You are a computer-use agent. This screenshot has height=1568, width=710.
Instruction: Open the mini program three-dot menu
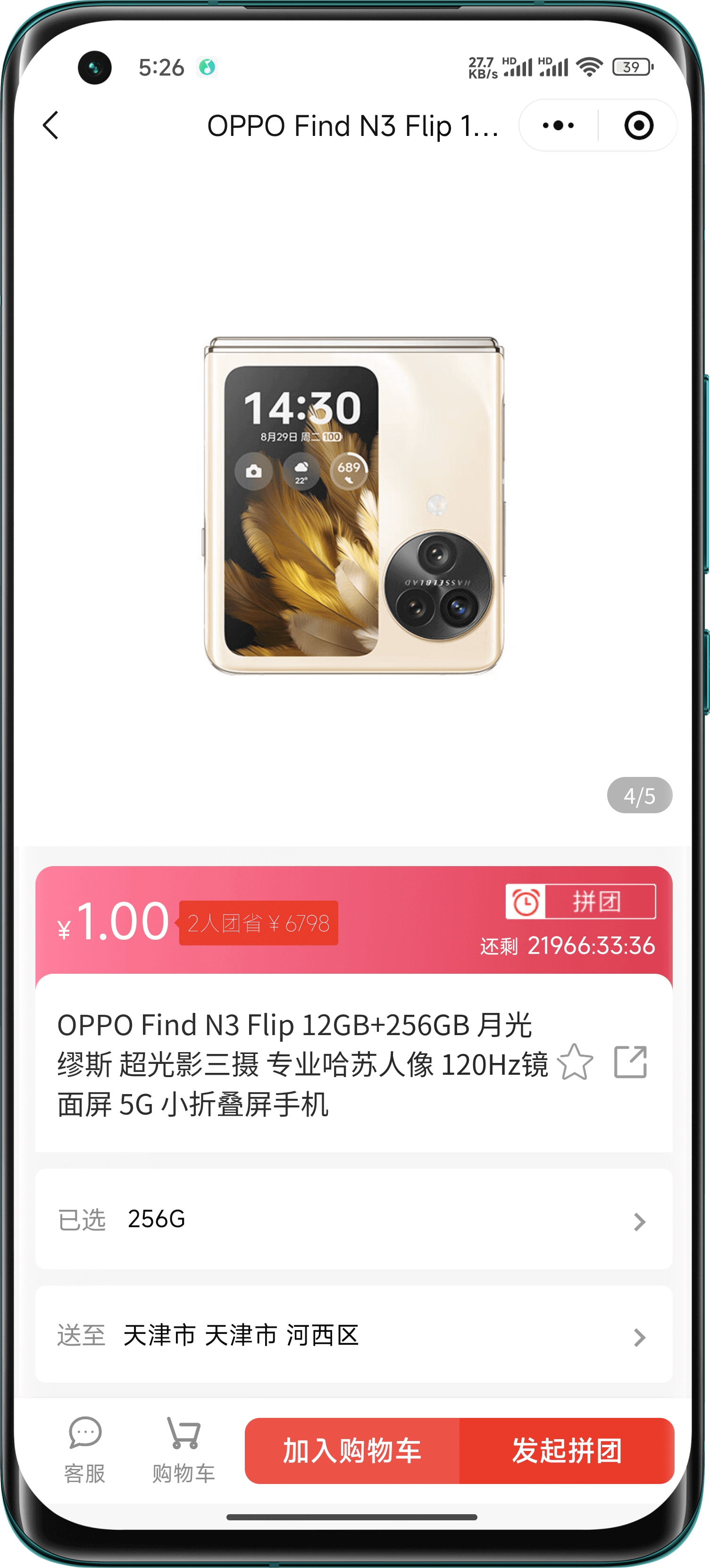click(558, 126)
